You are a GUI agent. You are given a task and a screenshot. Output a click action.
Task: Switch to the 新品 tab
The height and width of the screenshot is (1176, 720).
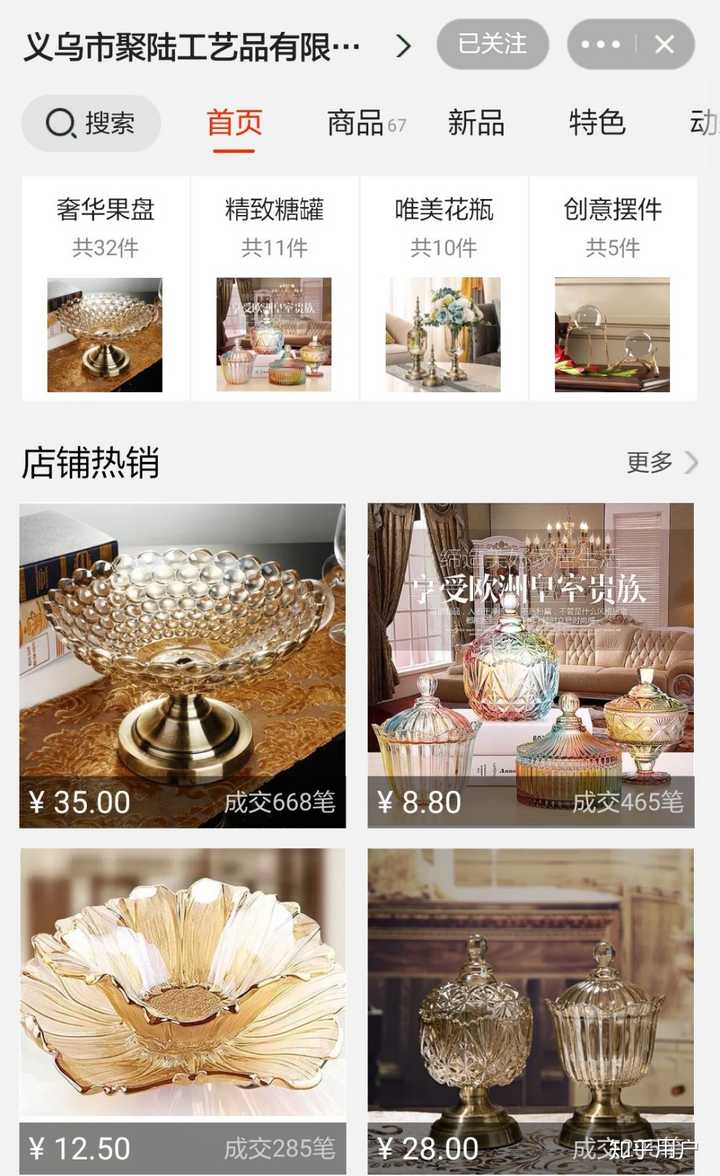(475, 123)
